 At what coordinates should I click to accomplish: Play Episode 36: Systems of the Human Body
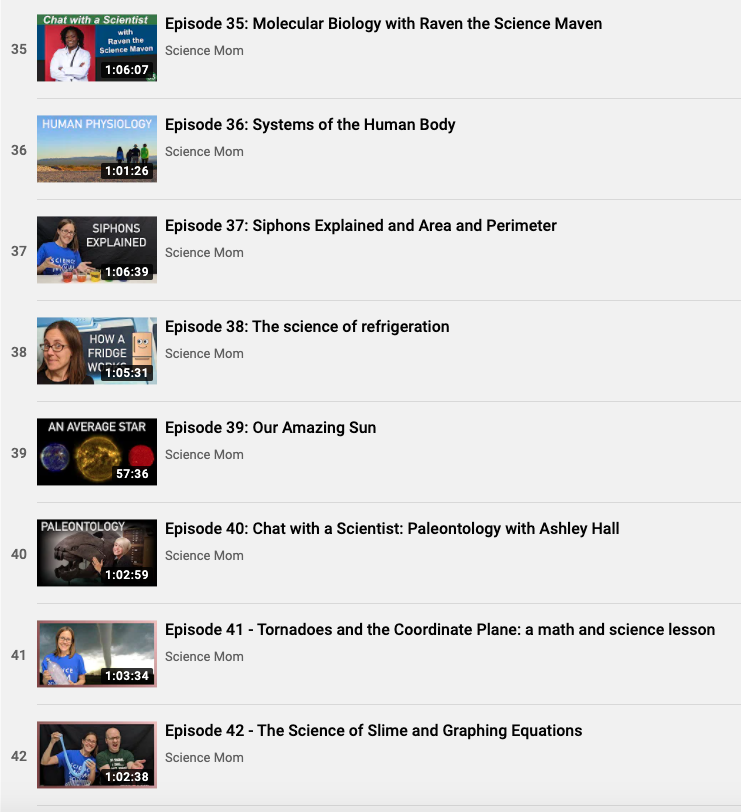pyautogui.click(x=310, y=125)
